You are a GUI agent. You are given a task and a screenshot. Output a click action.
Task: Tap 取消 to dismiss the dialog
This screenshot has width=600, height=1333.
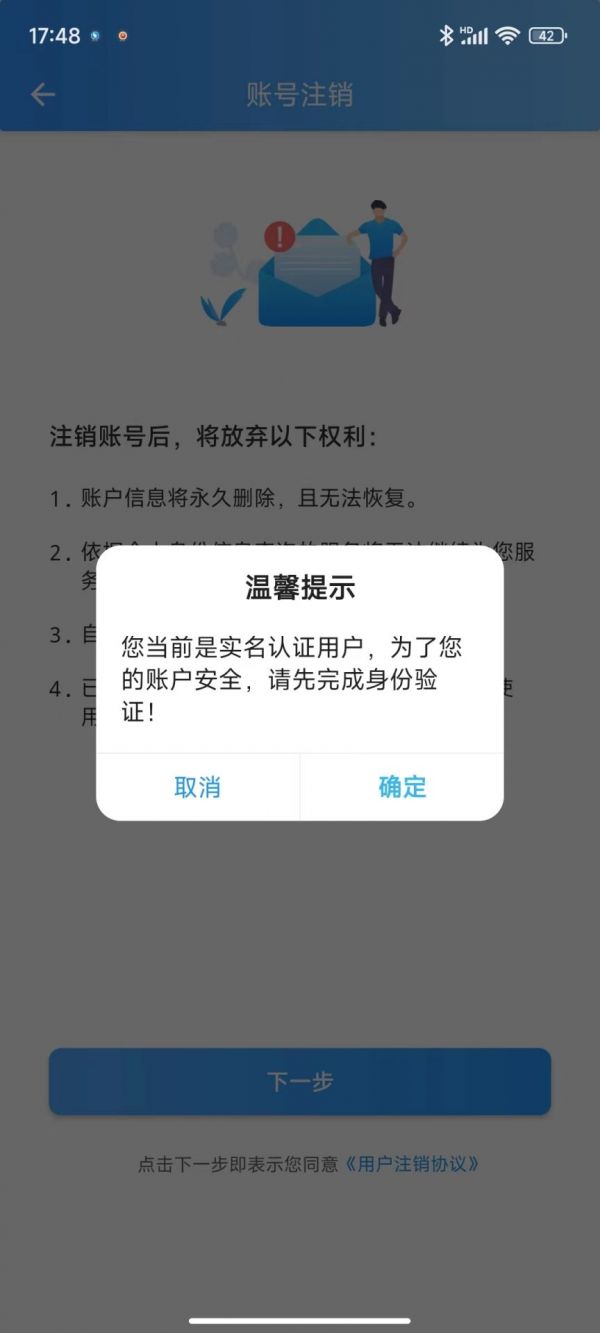[x=197, y=787]
